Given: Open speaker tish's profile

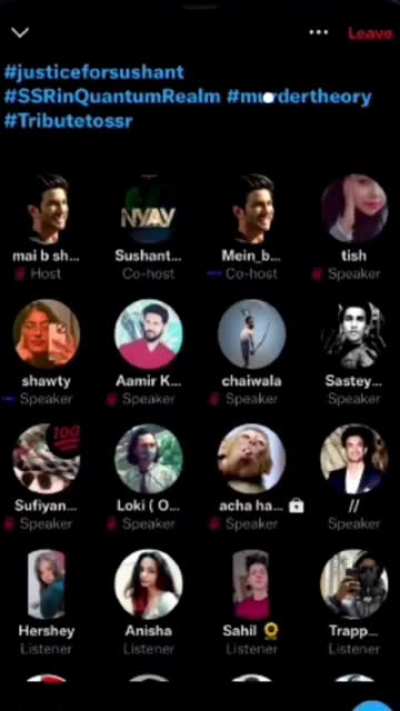Looking at the screenshot, I should (x=354, y=209).
